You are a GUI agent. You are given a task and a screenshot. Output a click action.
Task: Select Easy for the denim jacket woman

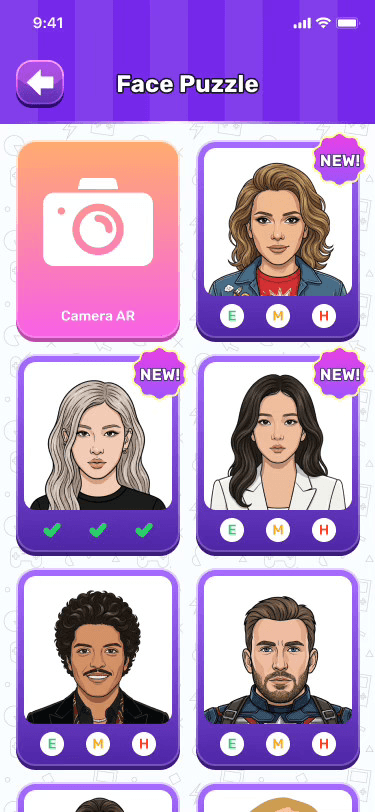232,316
